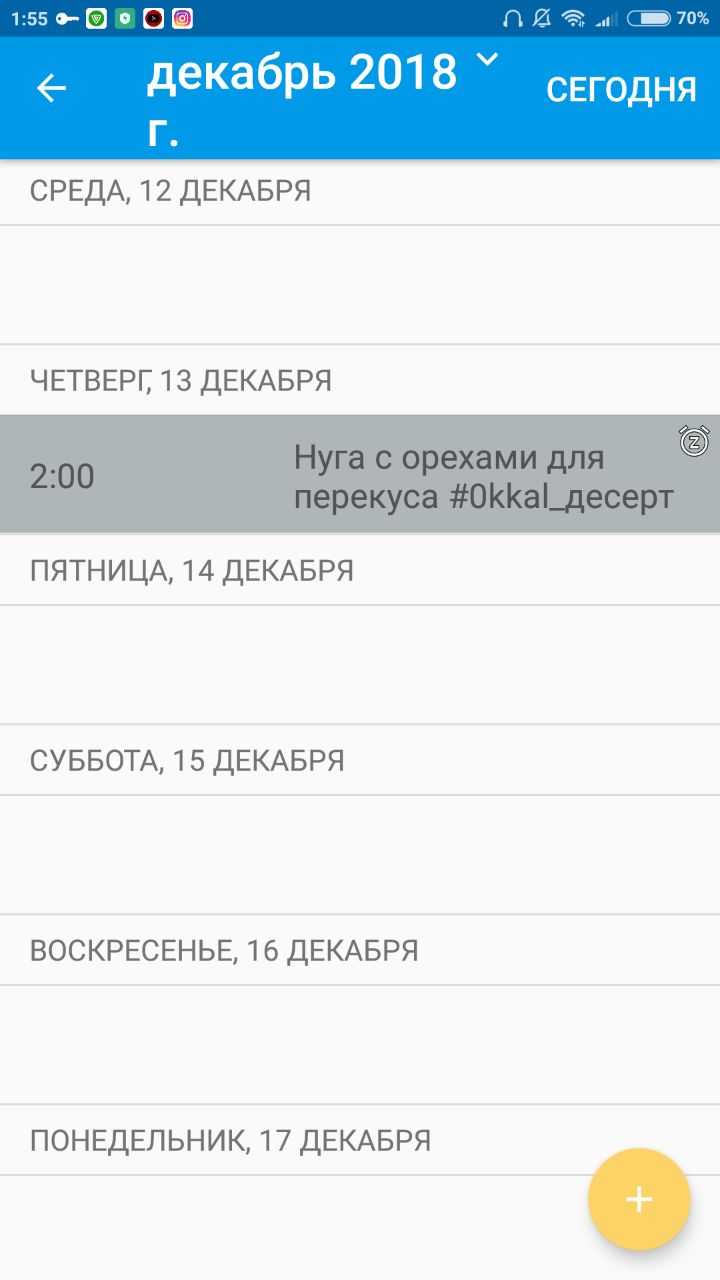
Task: Choose the empty slot under Суббота, 15 декабря
Action: click(x=360, y=855)
